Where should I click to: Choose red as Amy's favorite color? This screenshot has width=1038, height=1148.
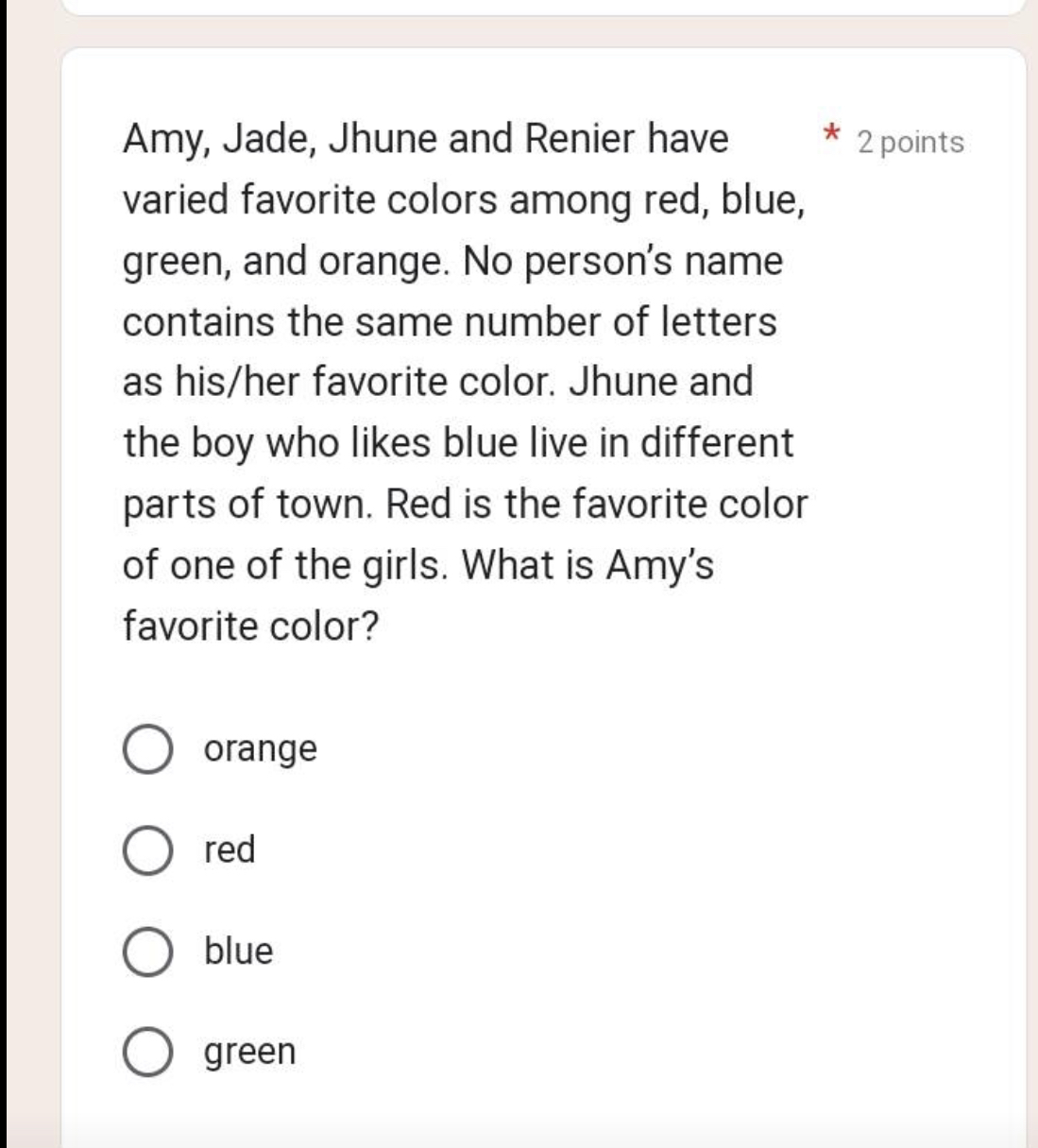[x=146, y=851]
